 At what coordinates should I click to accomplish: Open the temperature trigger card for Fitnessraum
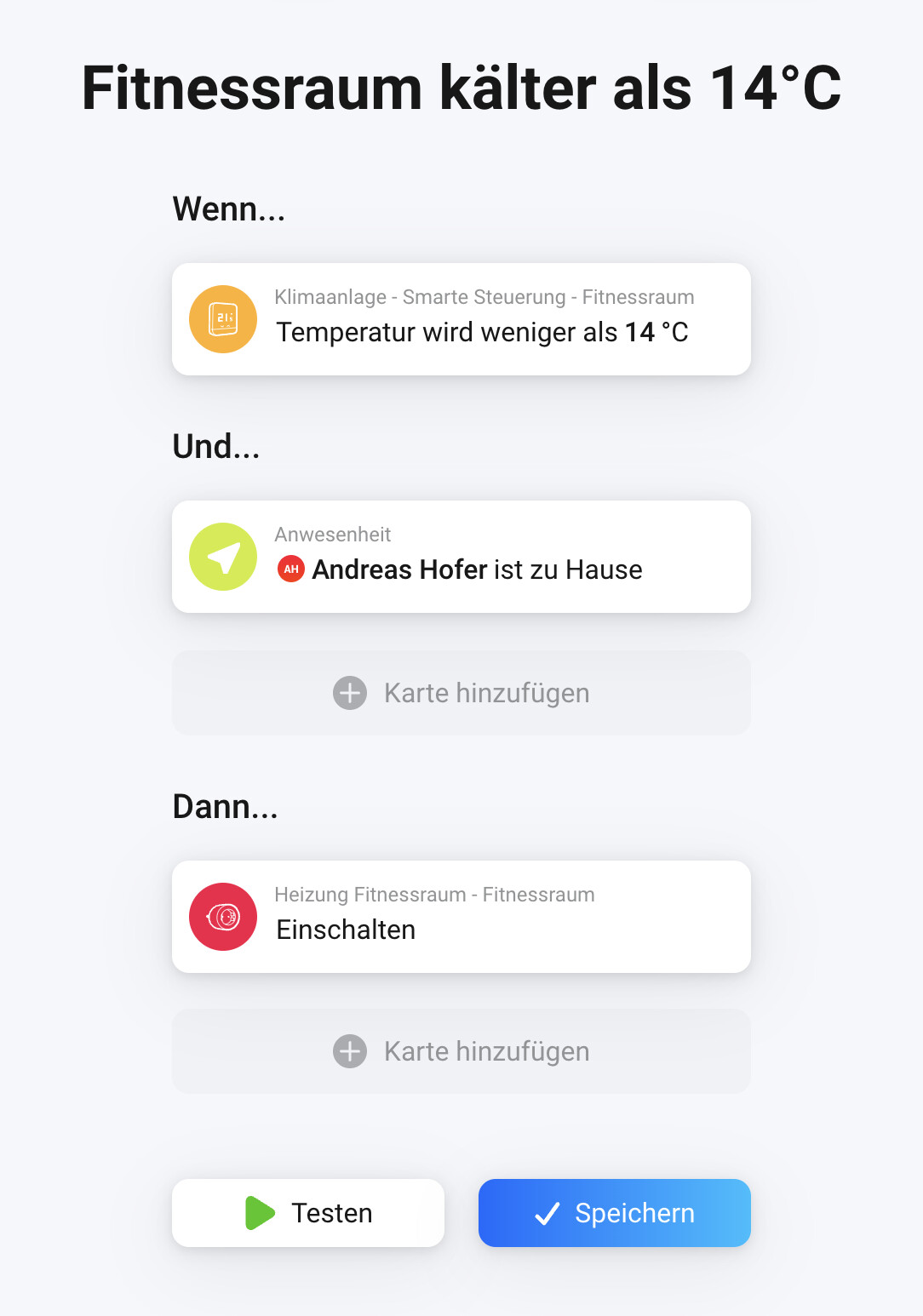tap(461, 319)
